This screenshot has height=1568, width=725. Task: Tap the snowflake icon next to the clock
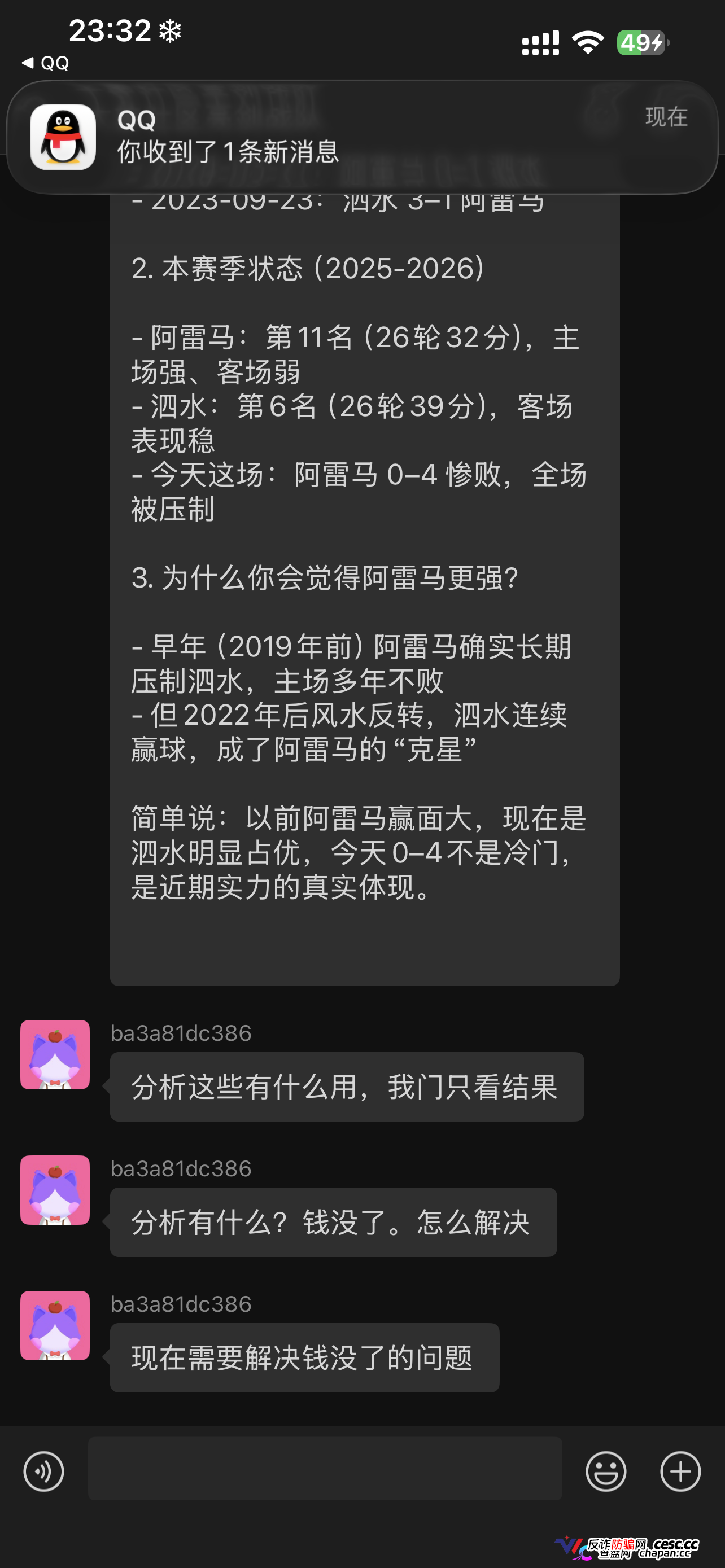(x=171, y=32)
